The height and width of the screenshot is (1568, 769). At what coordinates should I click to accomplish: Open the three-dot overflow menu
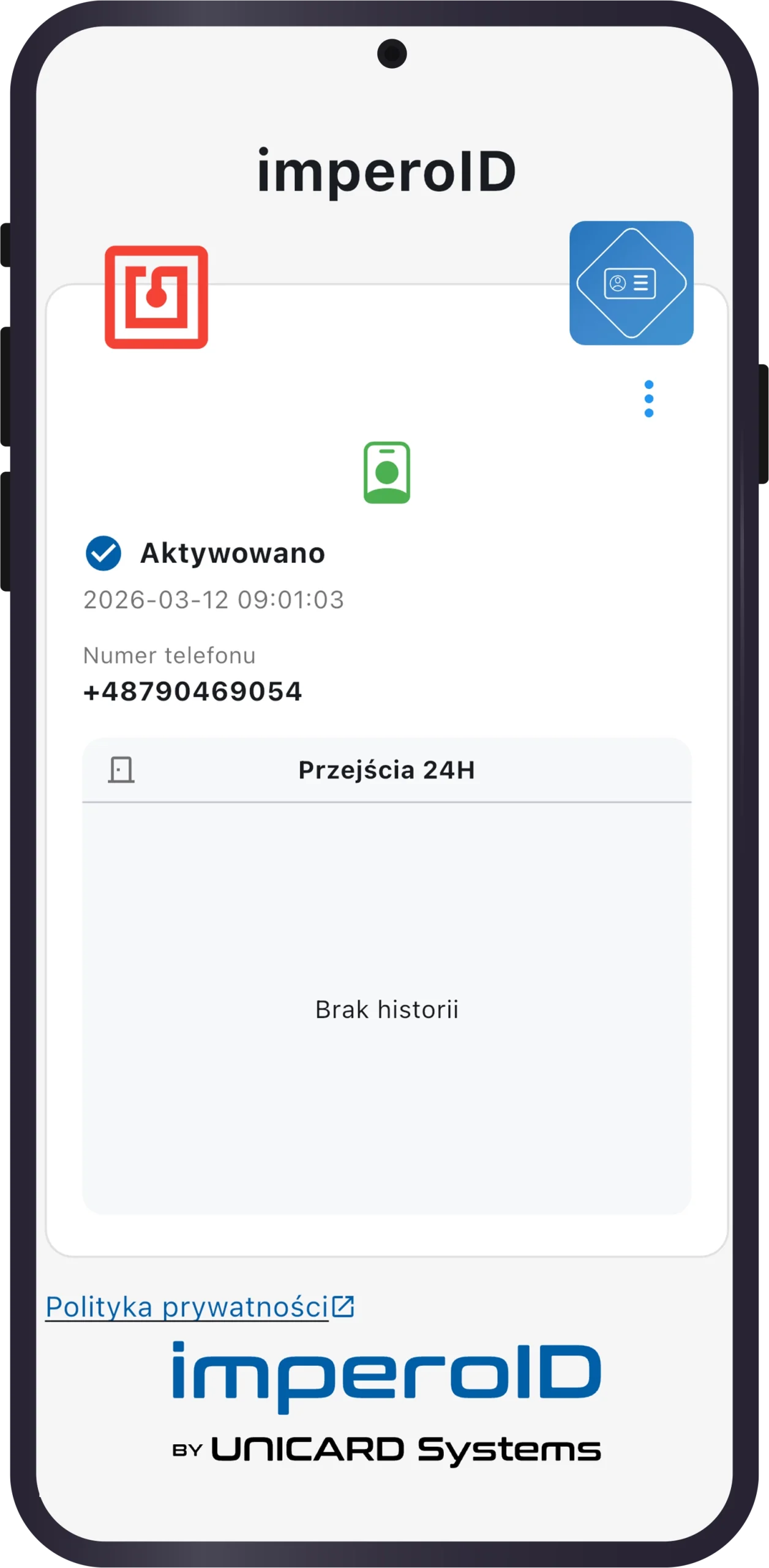coord(648,399)
